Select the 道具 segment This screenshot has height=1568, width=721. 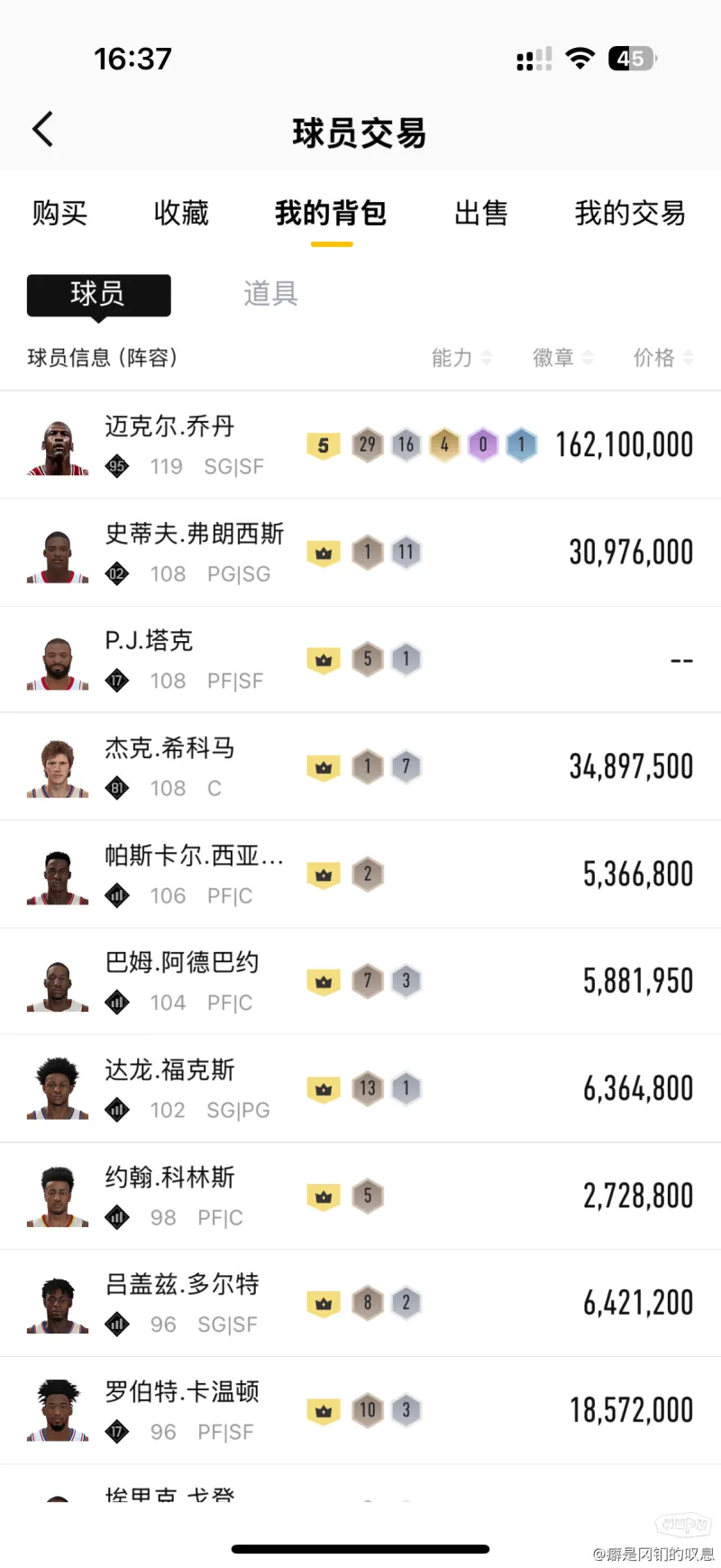270,294
